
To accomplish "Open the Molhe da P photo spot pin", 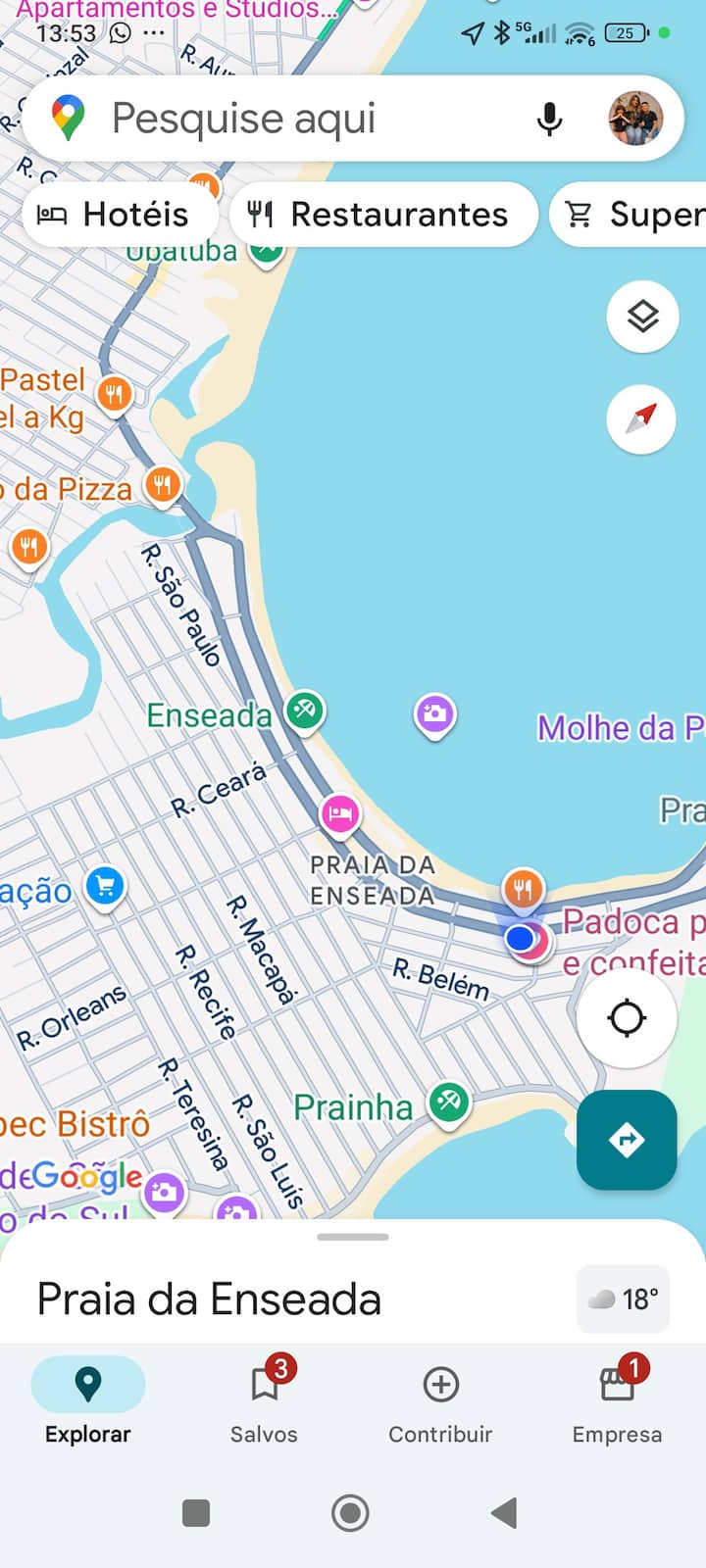I will coord(434,714).
